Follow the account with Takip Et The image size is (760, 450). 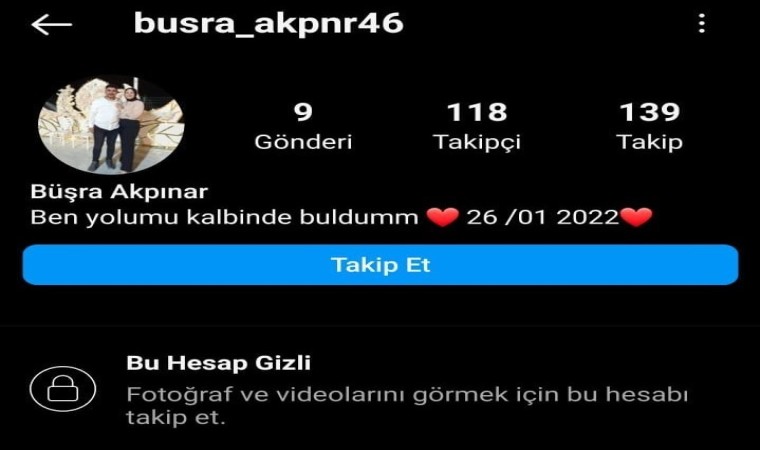pos(380,266)
